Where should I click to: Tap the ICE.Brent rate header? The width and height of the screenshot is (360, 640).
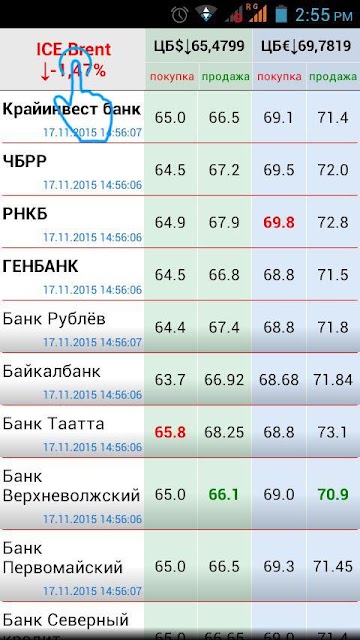tap(73, 60)
